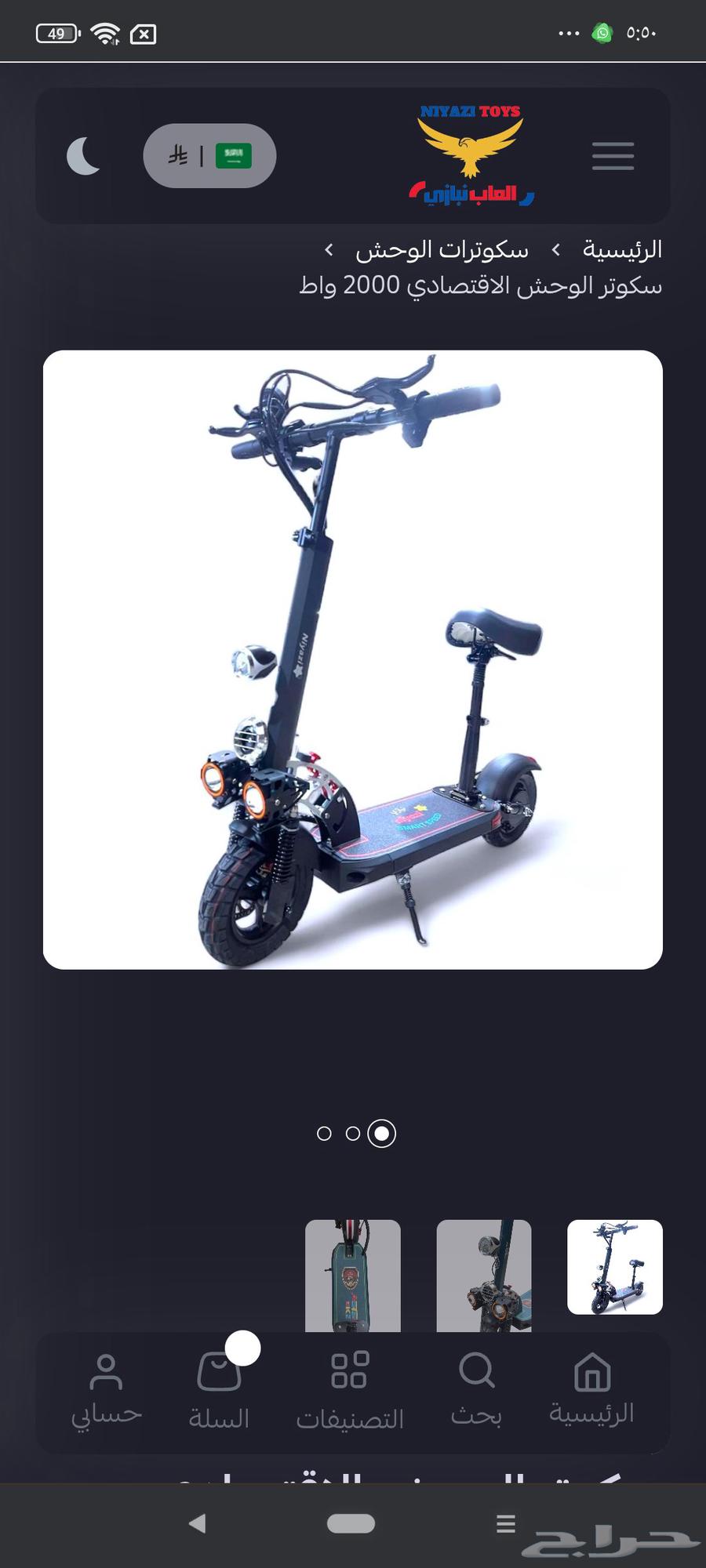Go to الرئيسية breadcrumb link
706x1568 pixels.
pos(622,249)
